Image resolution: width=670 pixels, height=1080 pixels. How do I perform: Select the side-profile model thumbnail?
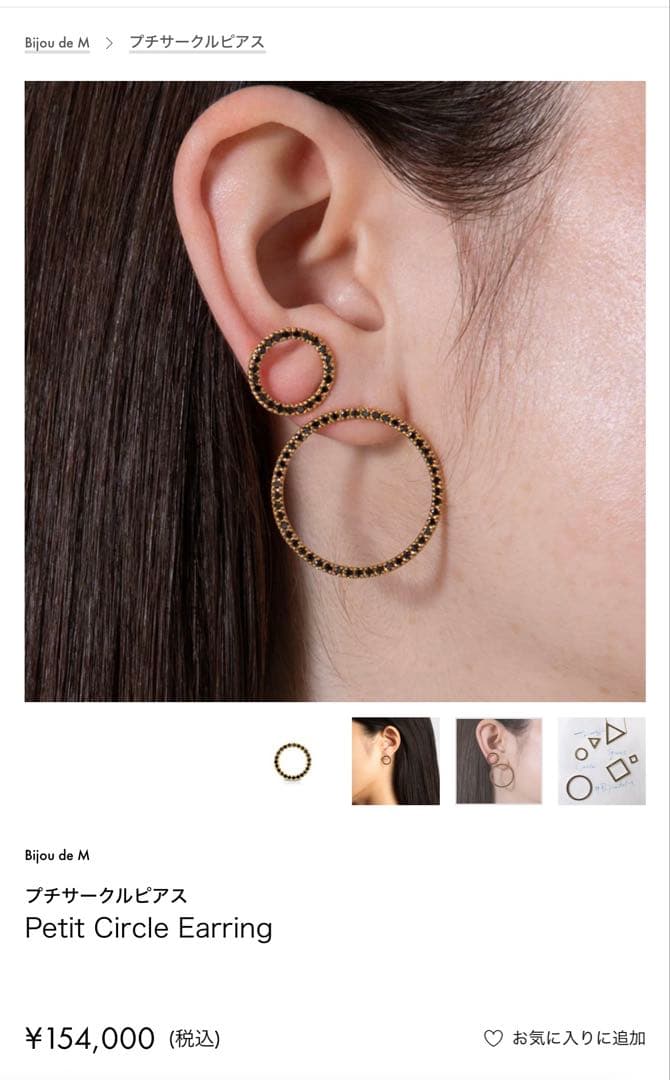tap(395, 761)
